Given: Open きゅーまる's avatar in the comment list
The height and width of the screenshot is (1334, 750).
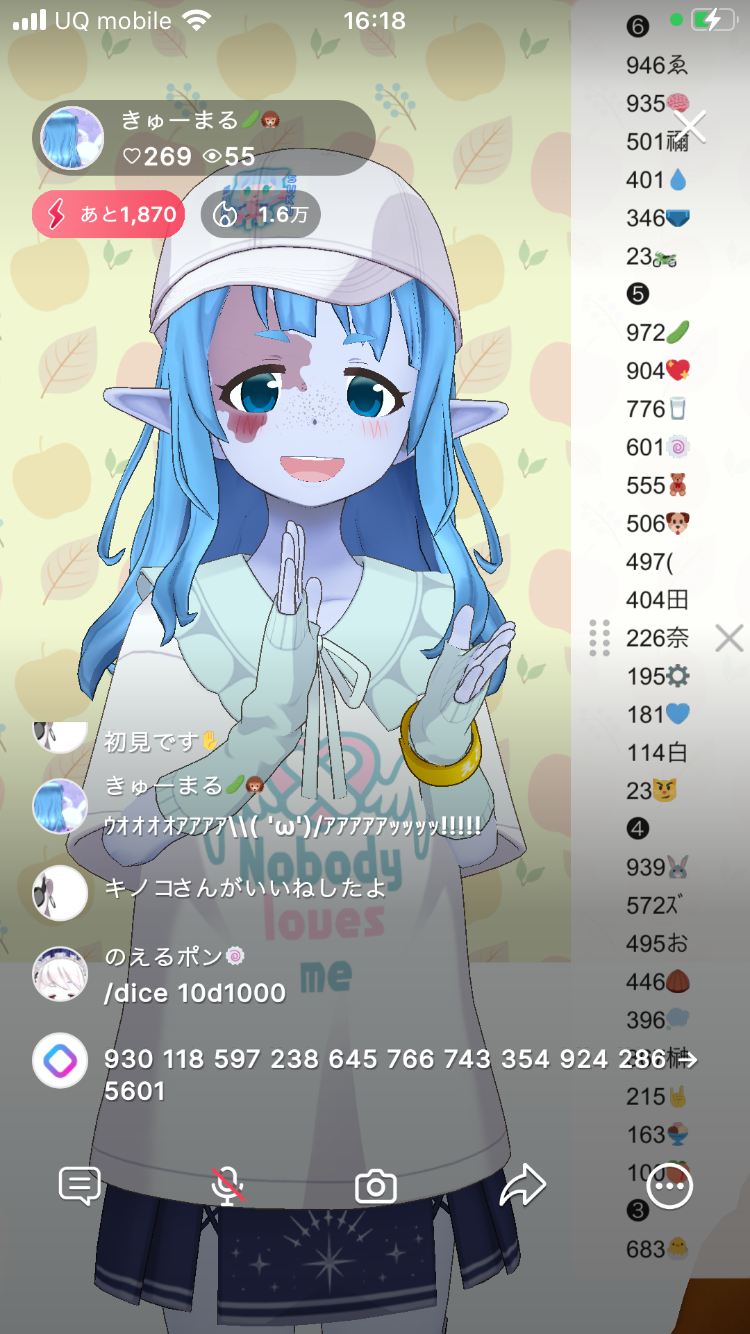Looking at the screenshot, I should coord(60,806).
